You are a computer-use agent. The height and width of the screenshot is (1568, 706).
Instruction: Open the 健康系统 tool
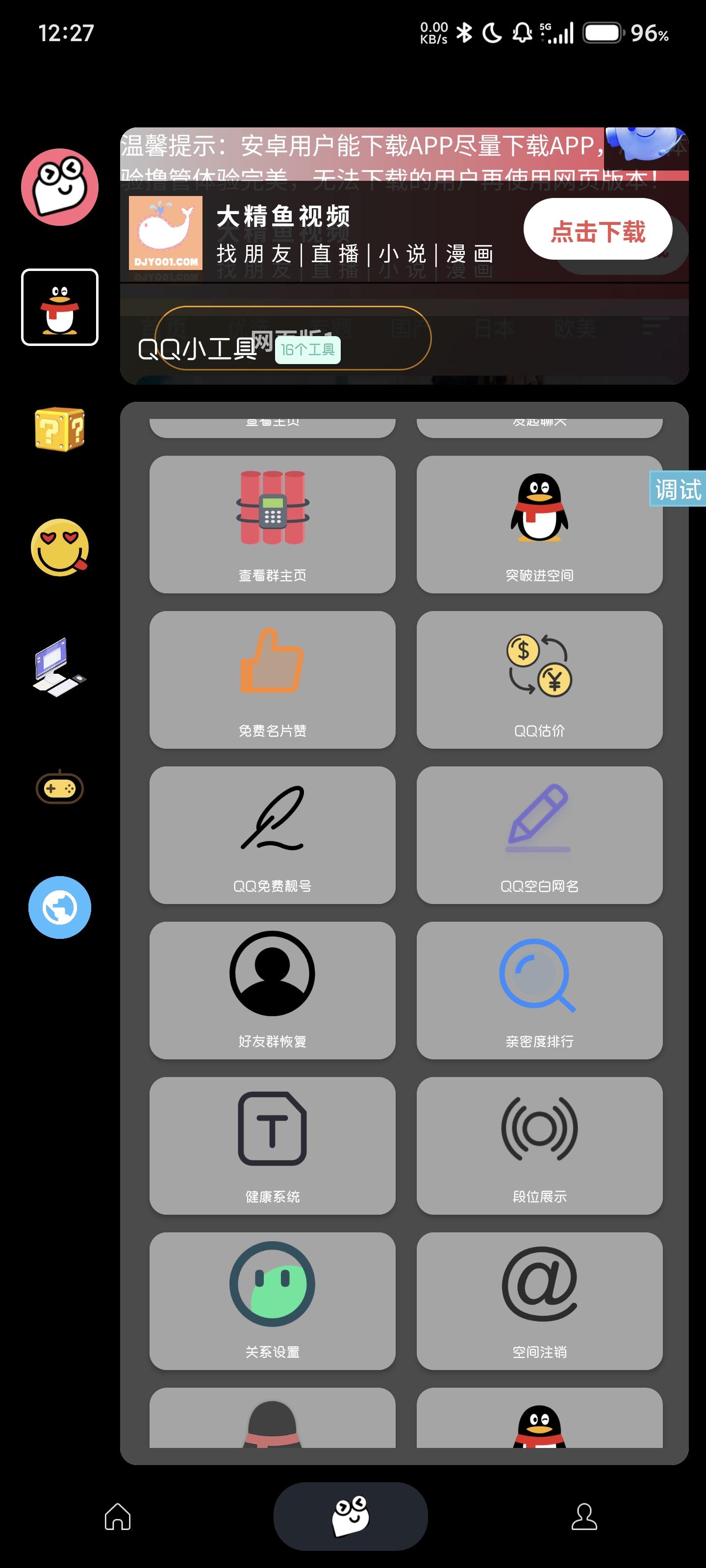(x=272, y=1145)
